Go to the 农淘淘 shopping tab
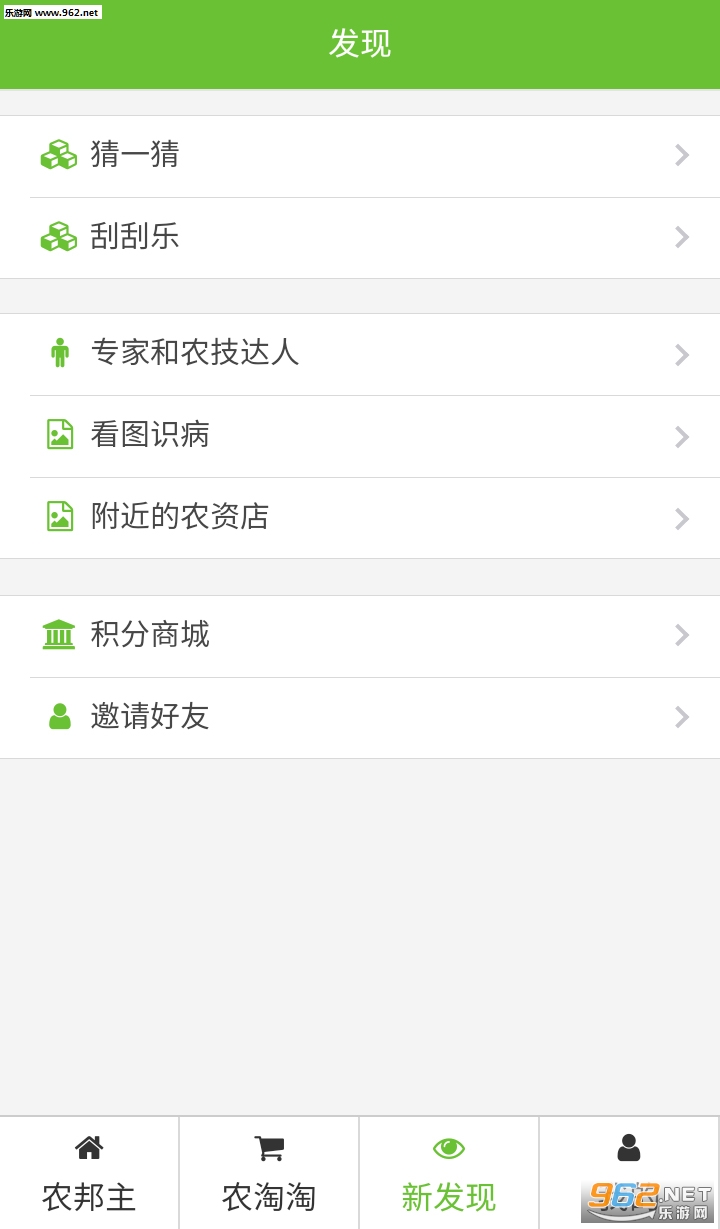The image size is (720, 1229). pos(269,1173)
